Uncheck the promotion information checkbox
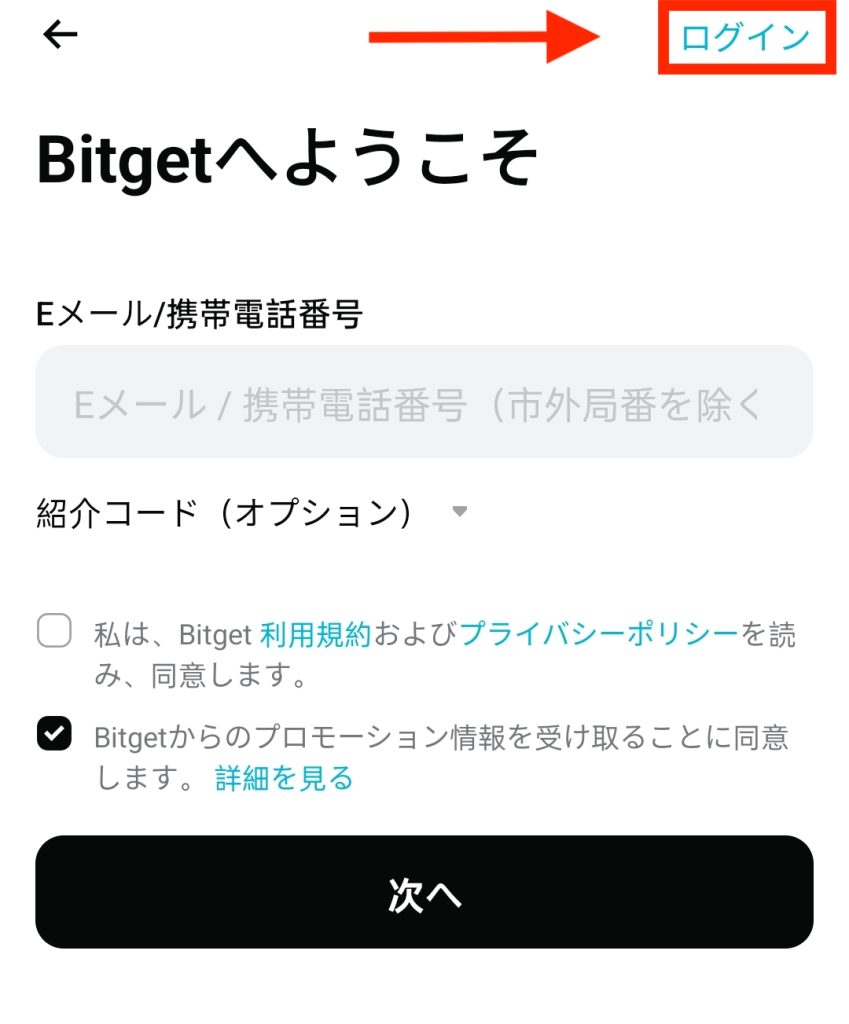This screenshot has height=1024, width=849. pos(54,735)
